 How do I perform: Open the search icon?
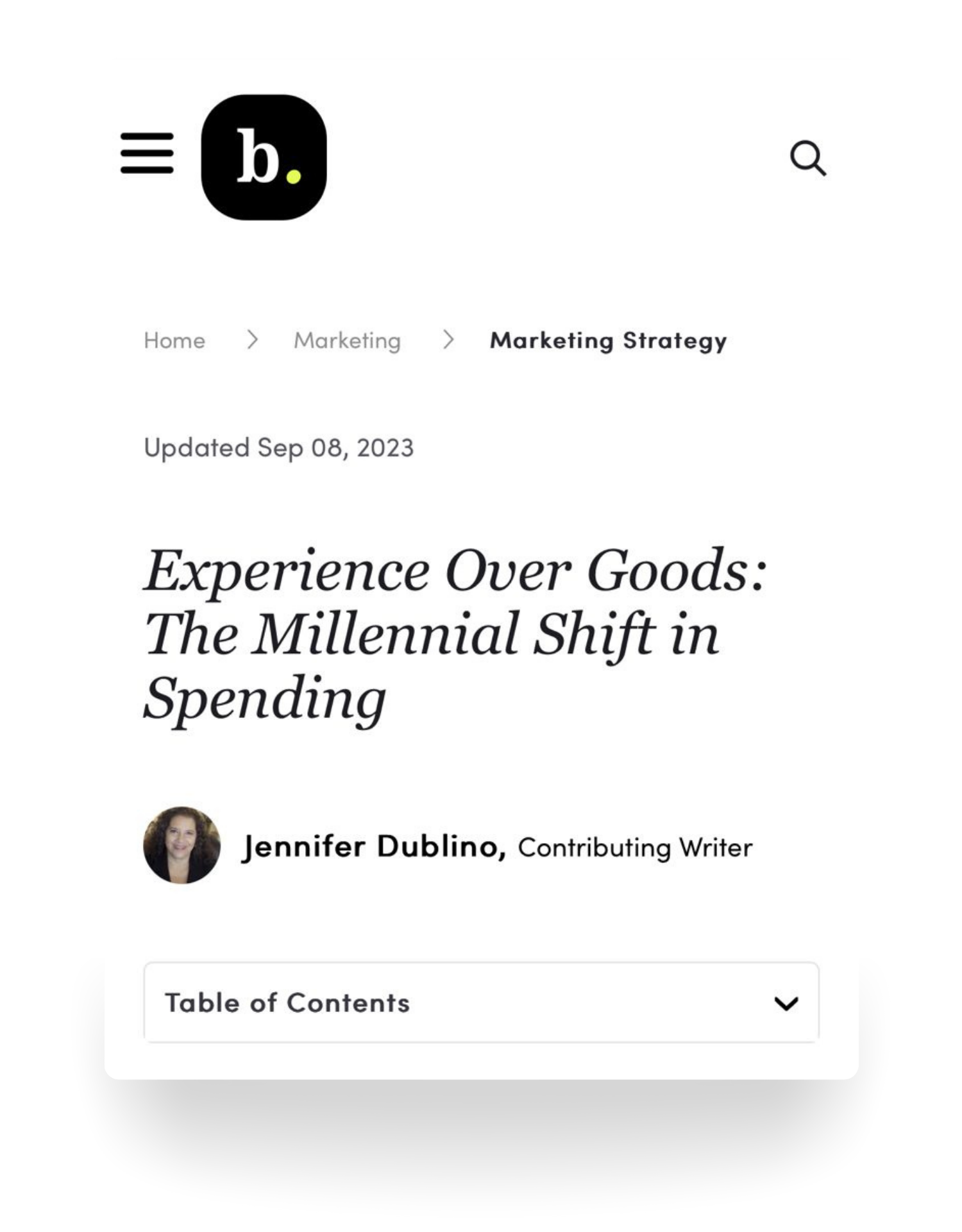coord(807,158)
